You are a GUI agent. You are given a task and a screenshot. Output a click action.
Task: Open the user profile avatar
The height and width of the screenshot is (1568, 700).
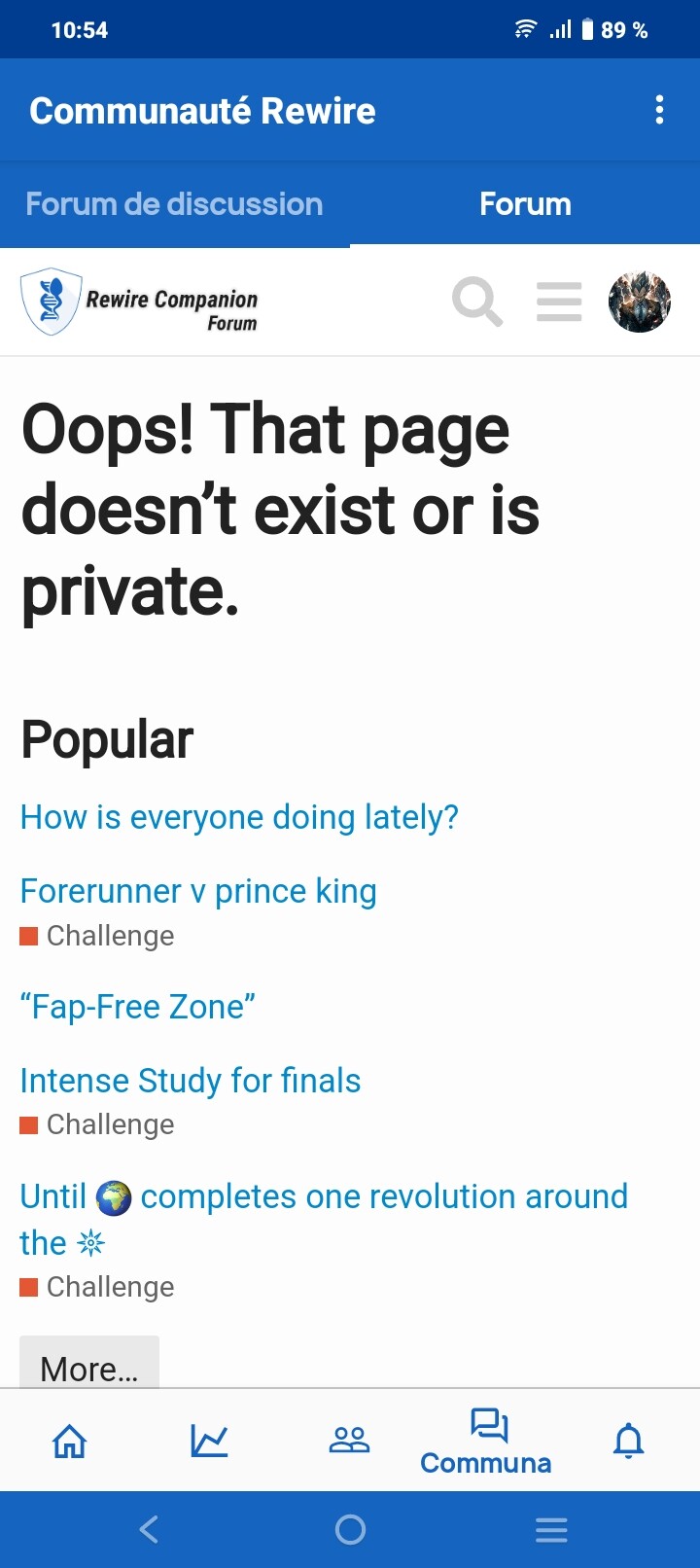click(639, 302)
